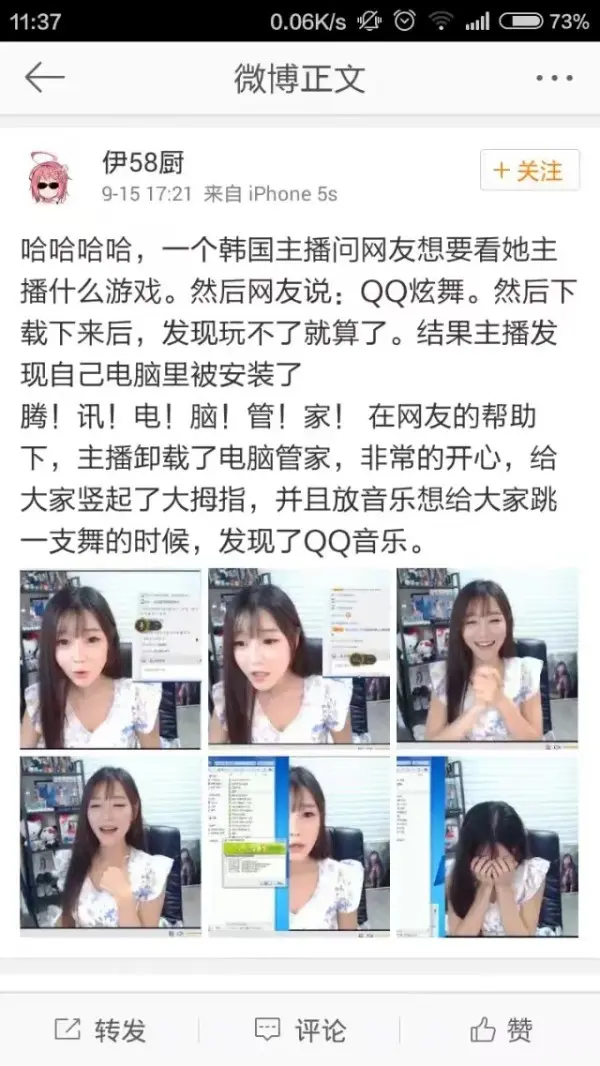
Task: Open the third photo showing clasped hands
Action: [x=487, y=656]
